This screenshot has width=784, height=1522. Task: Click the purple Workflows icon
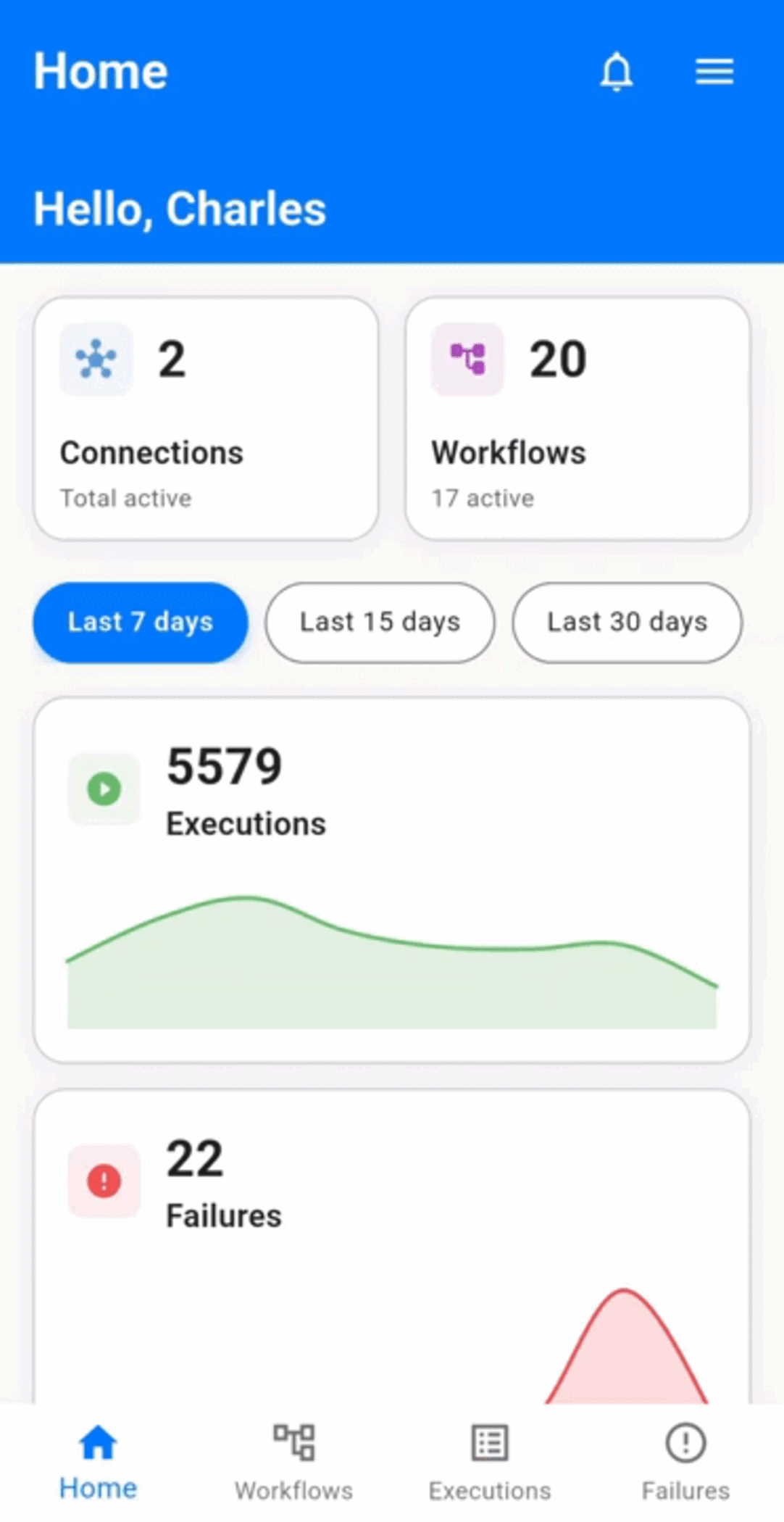click(x=467, y=358)
